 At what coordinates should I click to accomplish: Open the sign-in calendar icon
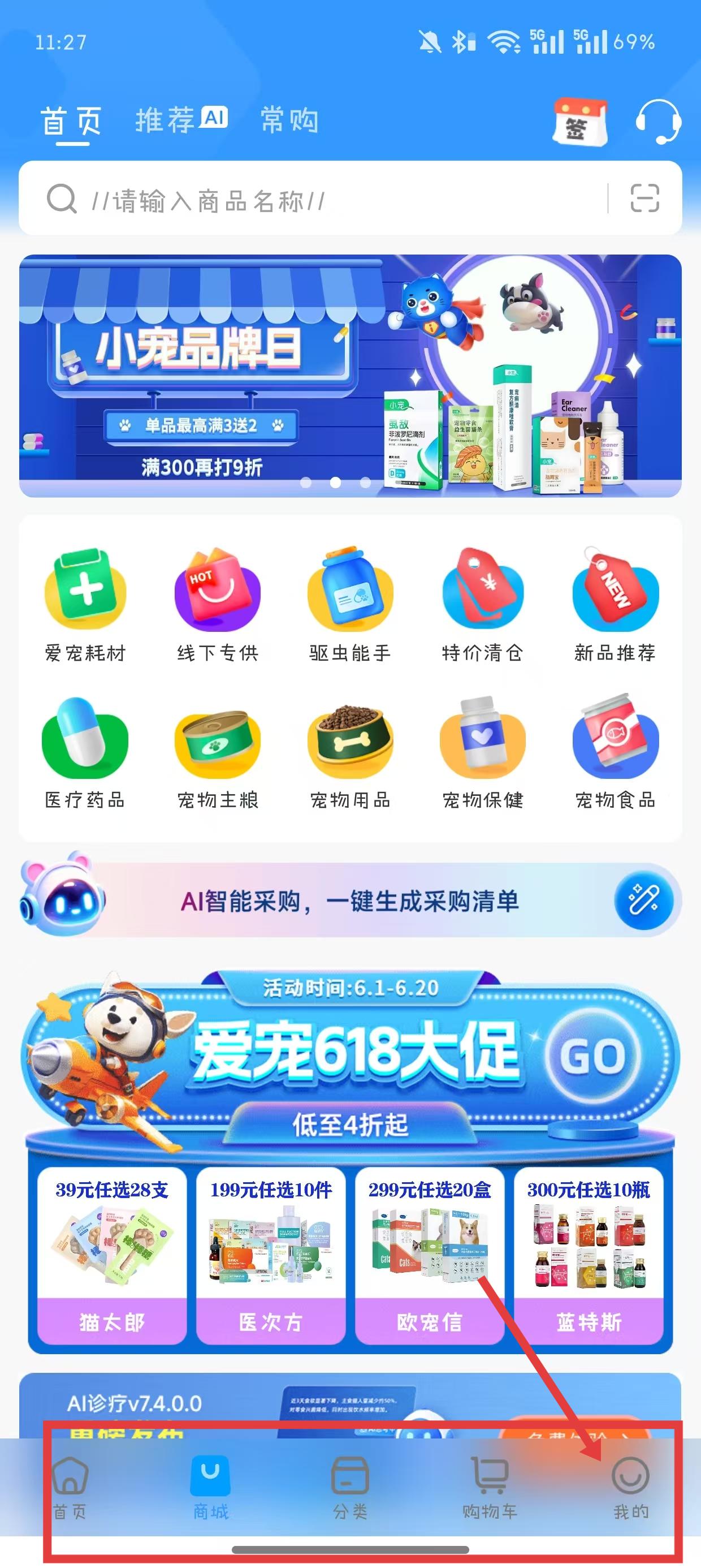[x=580, y=122]
